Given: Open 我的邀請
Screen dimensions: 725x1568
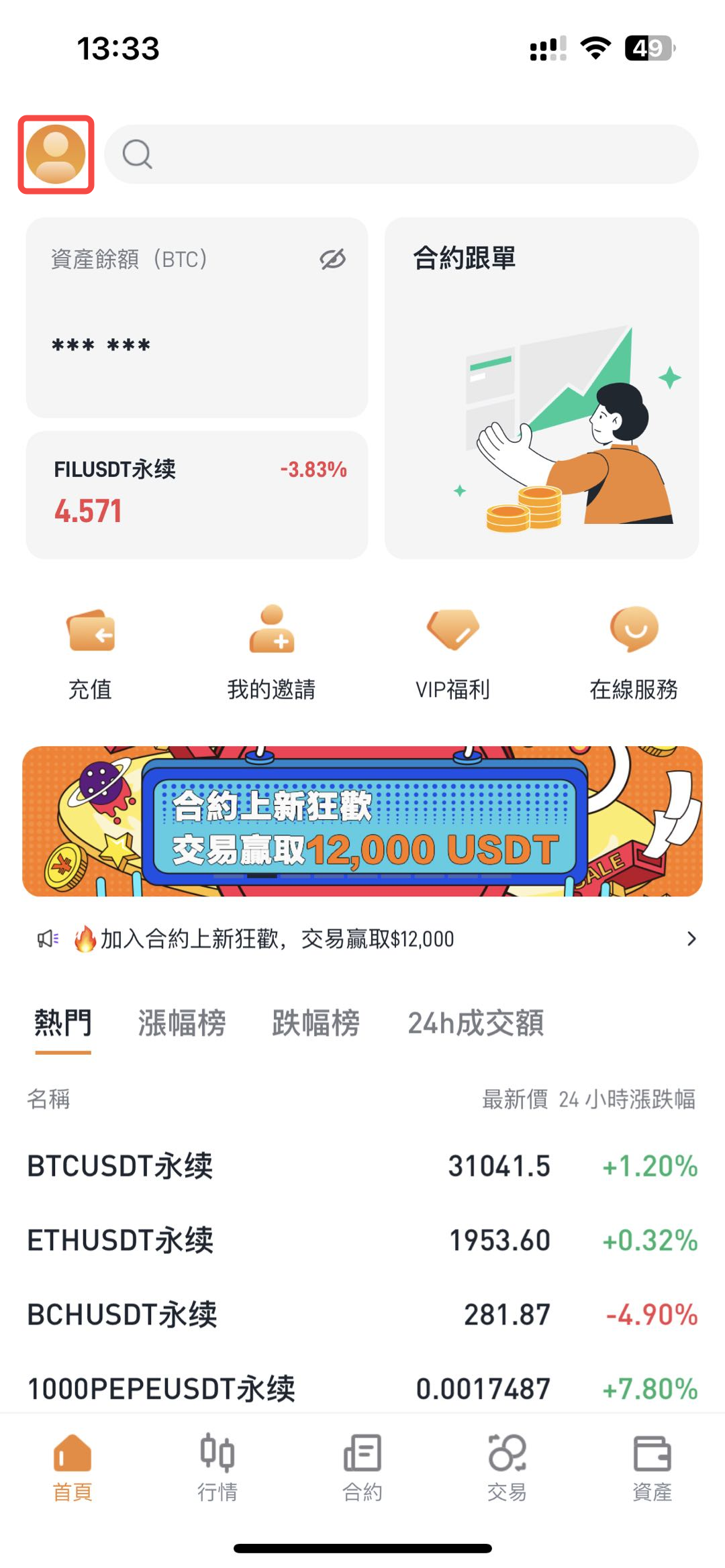Looking at the screenshot, I should [271, 651].
